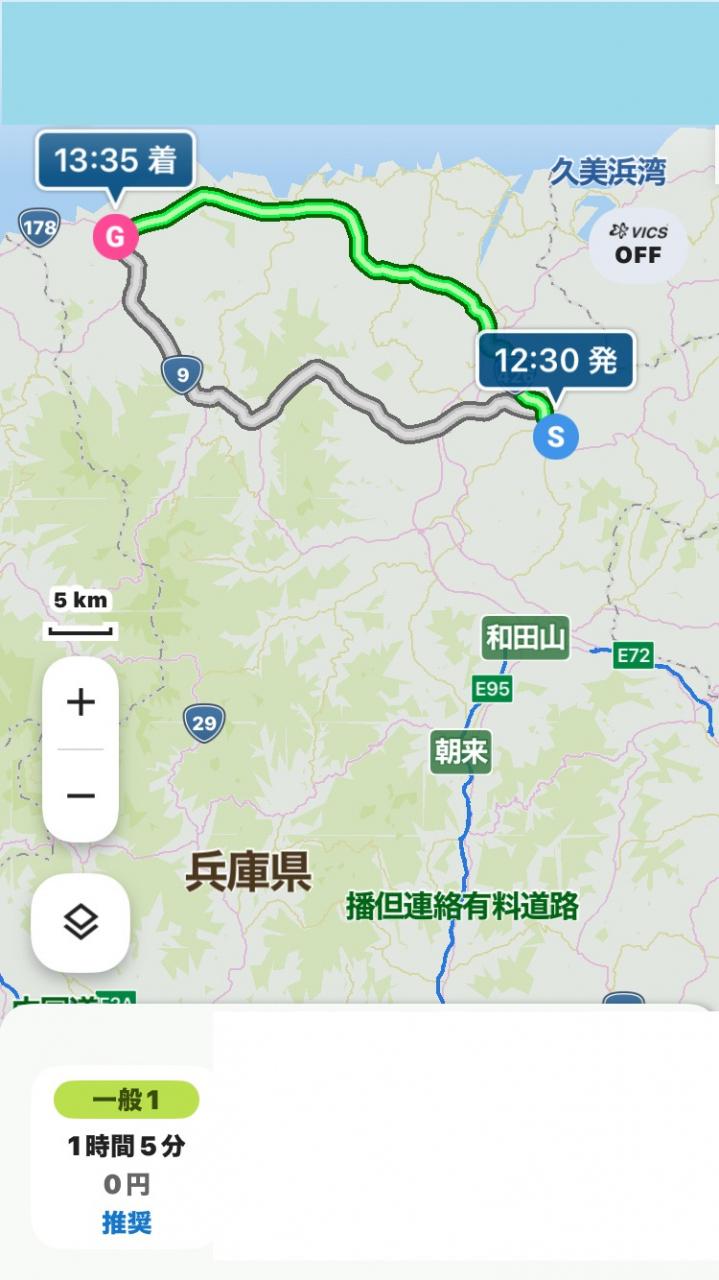Zoom in on the map
719x1280 pixels.
[81, 703]
